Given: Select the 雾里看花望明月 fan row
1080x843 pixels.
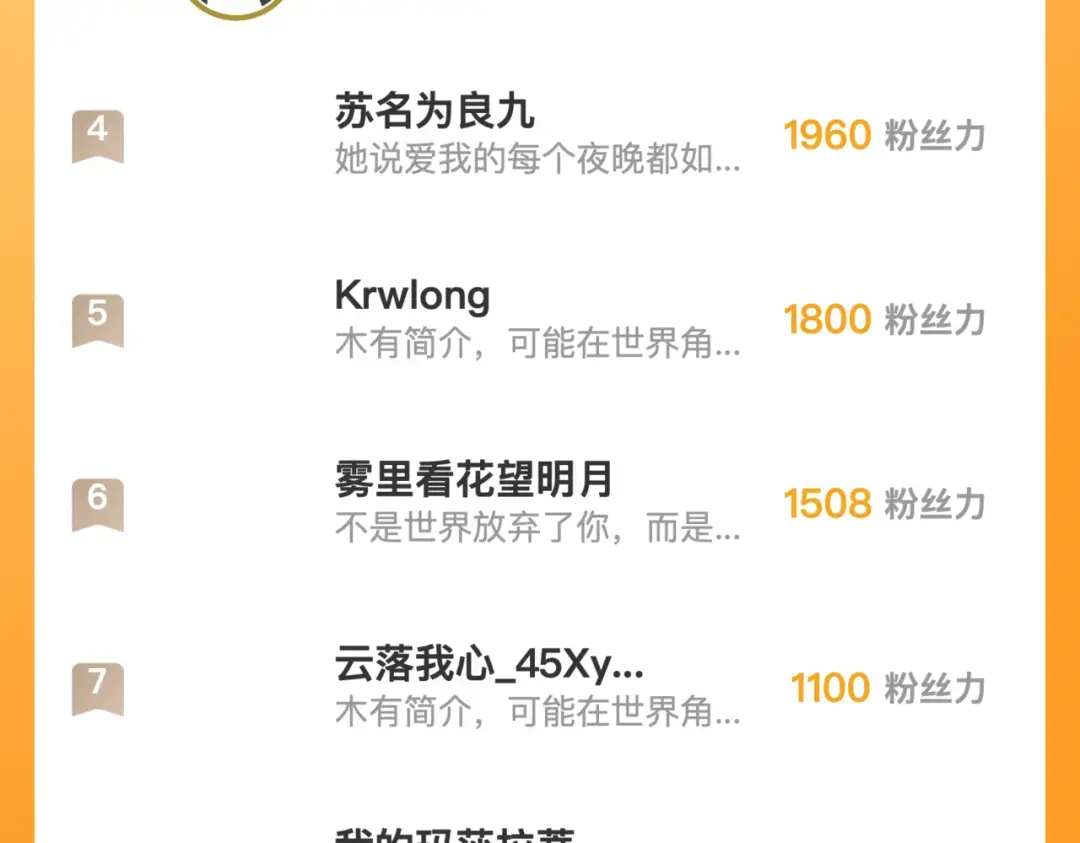Looking at the screenshot, I should coord(539,504).
